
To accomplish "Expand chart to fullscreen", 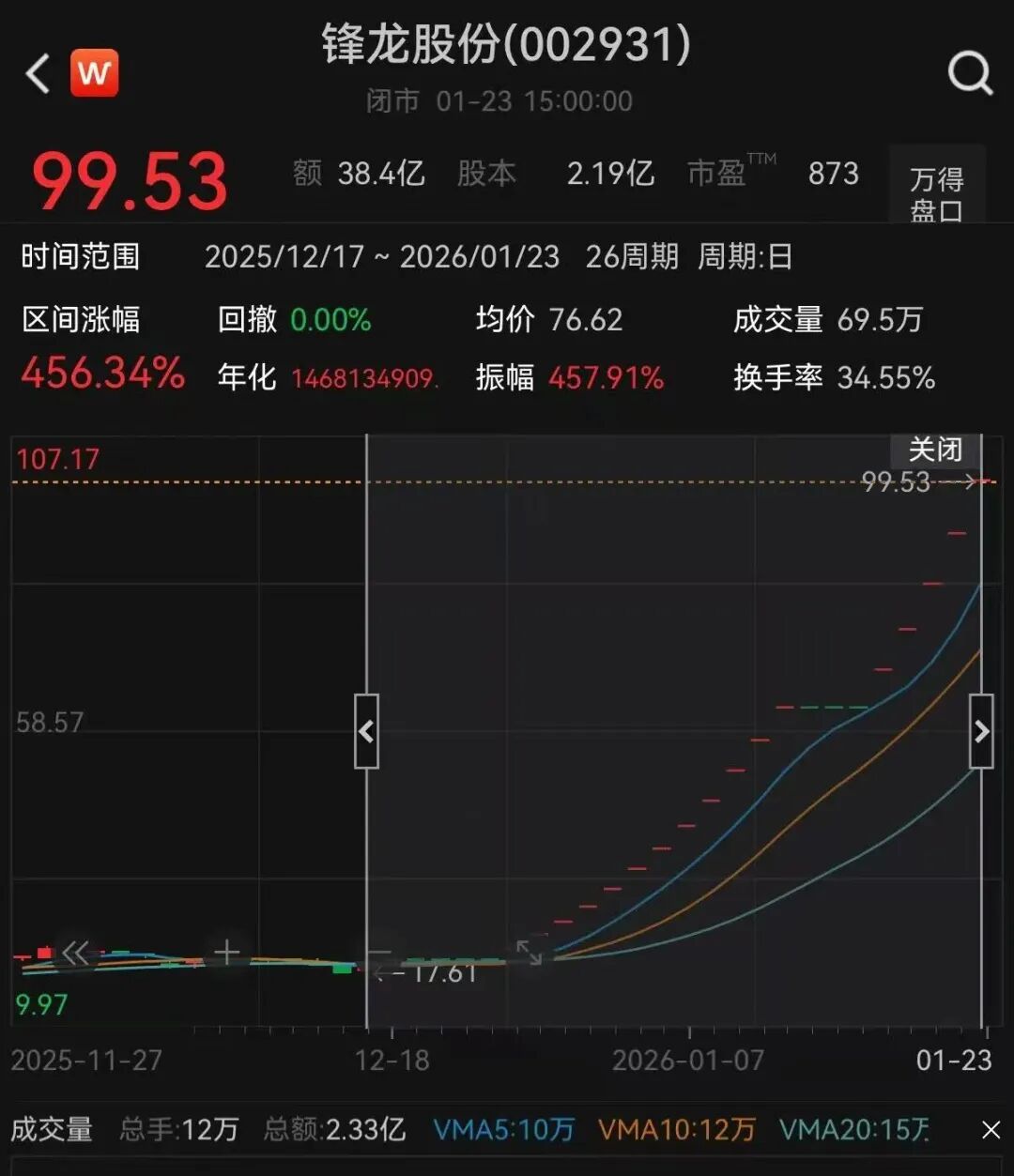I will (x=530, y=953).
